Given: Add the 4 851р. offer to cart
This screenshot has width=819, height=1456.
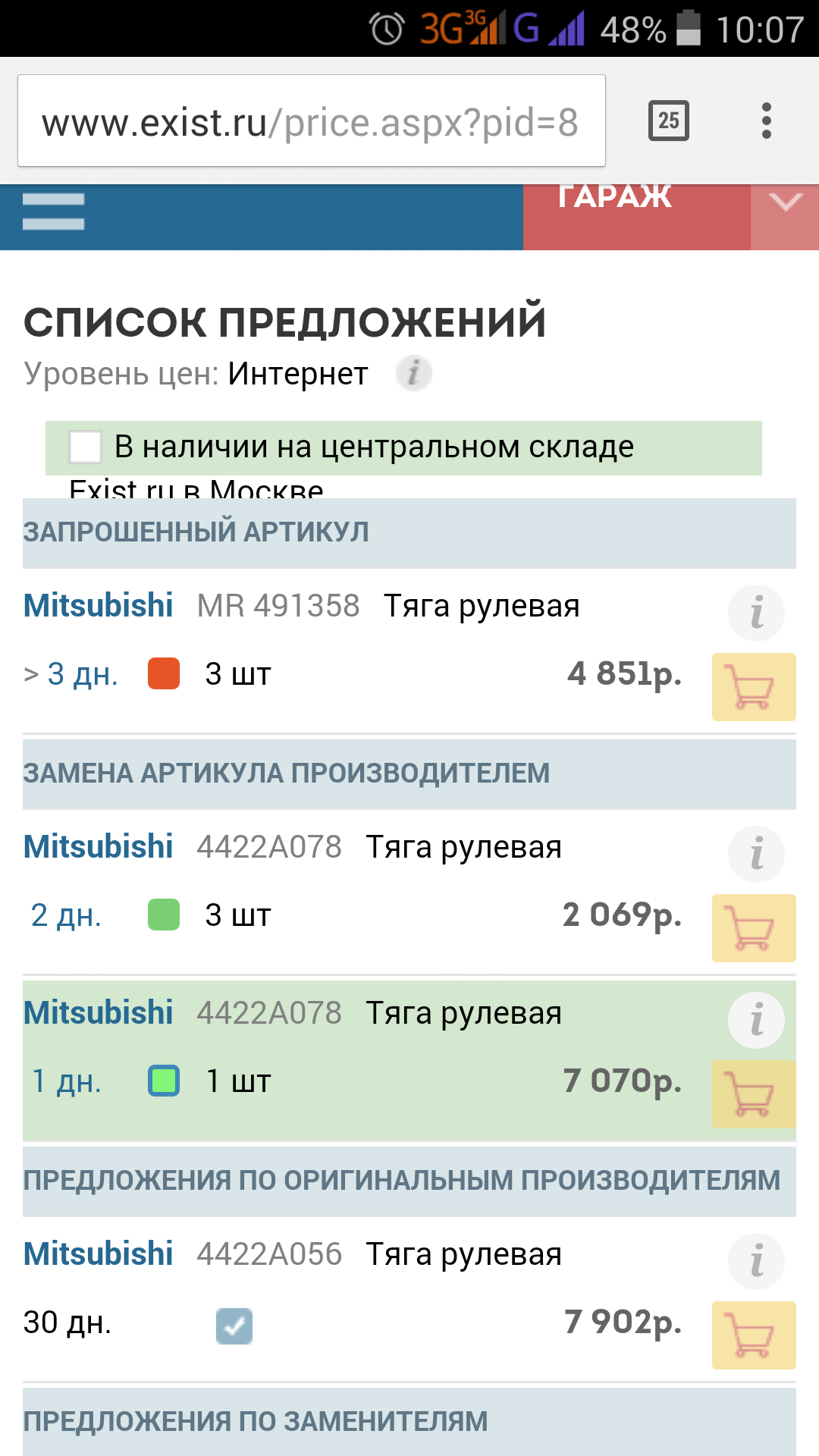Looking at the screenshot, I should pos(753,686).
